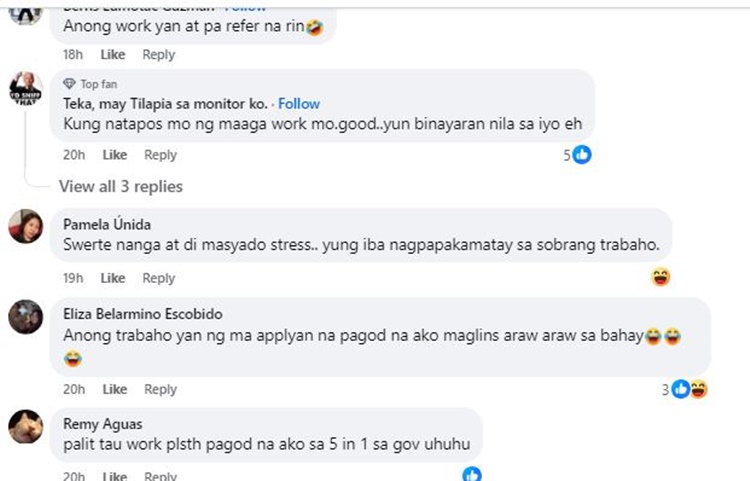Open Remy Aguas's profile picture

25,427
